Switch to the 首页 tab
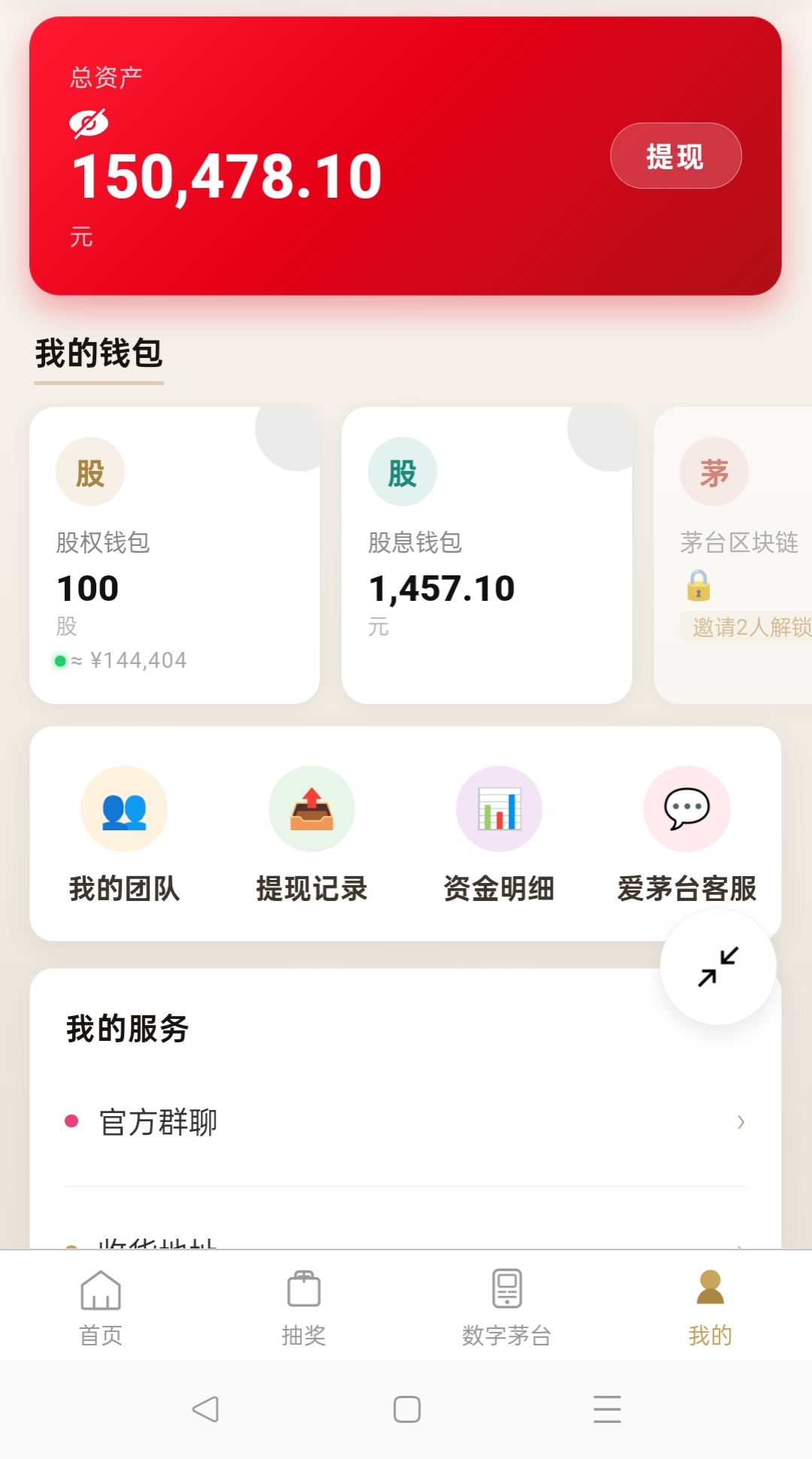The width and height of the screenshot is (812, 1459). click(101, 1307)
